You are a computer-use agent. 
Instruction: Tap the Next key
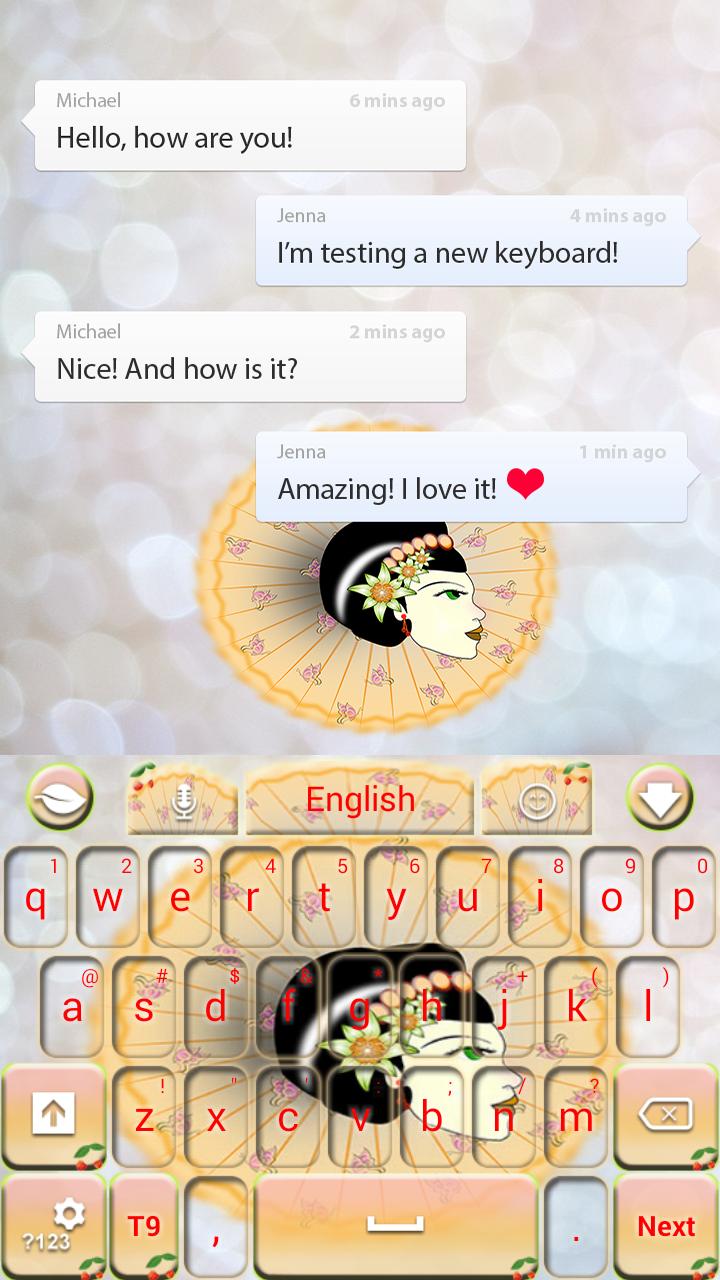[666, 1226]
